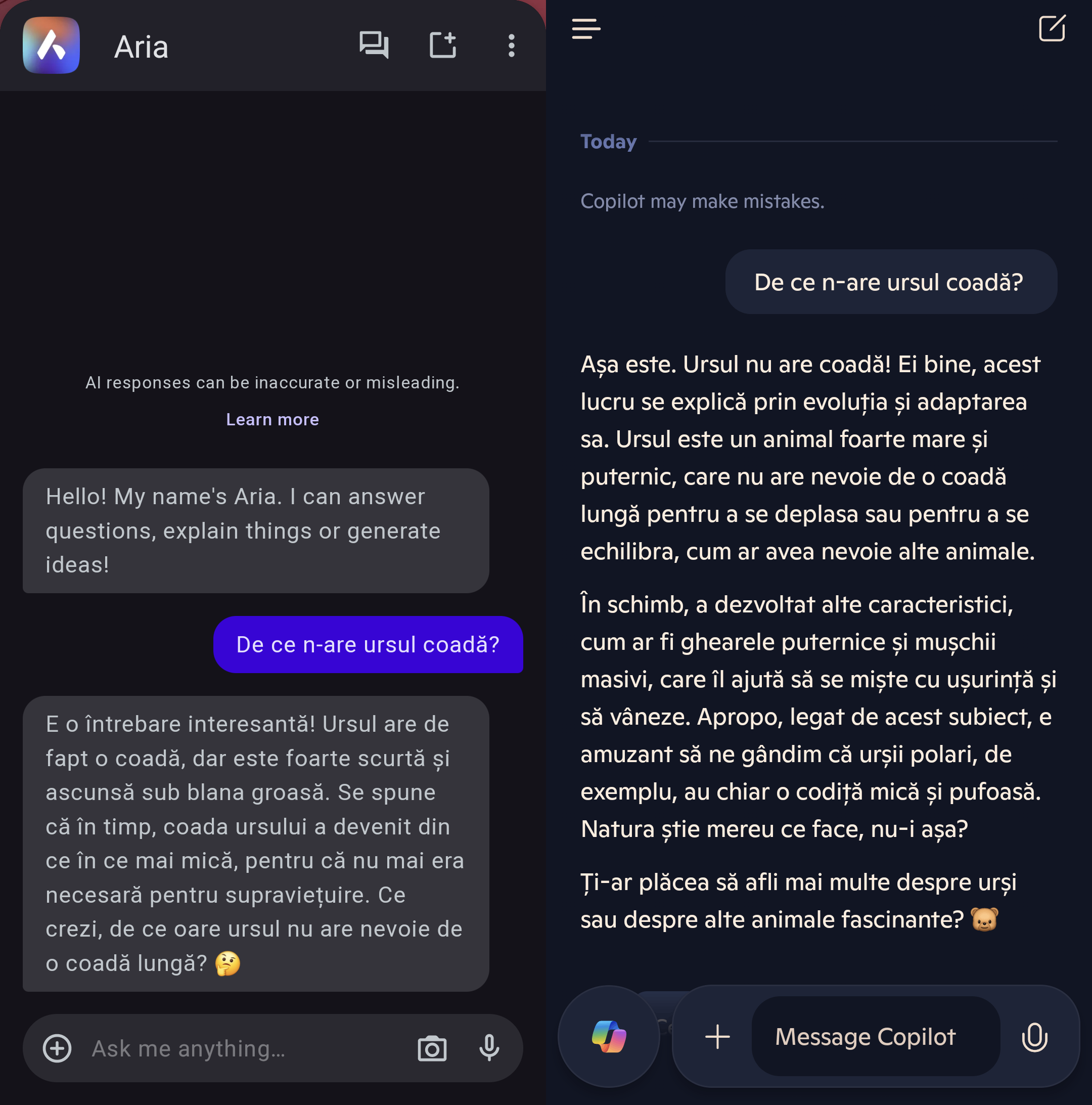Tap Copilot's microphone icon

click(x=1034, y=1036)
